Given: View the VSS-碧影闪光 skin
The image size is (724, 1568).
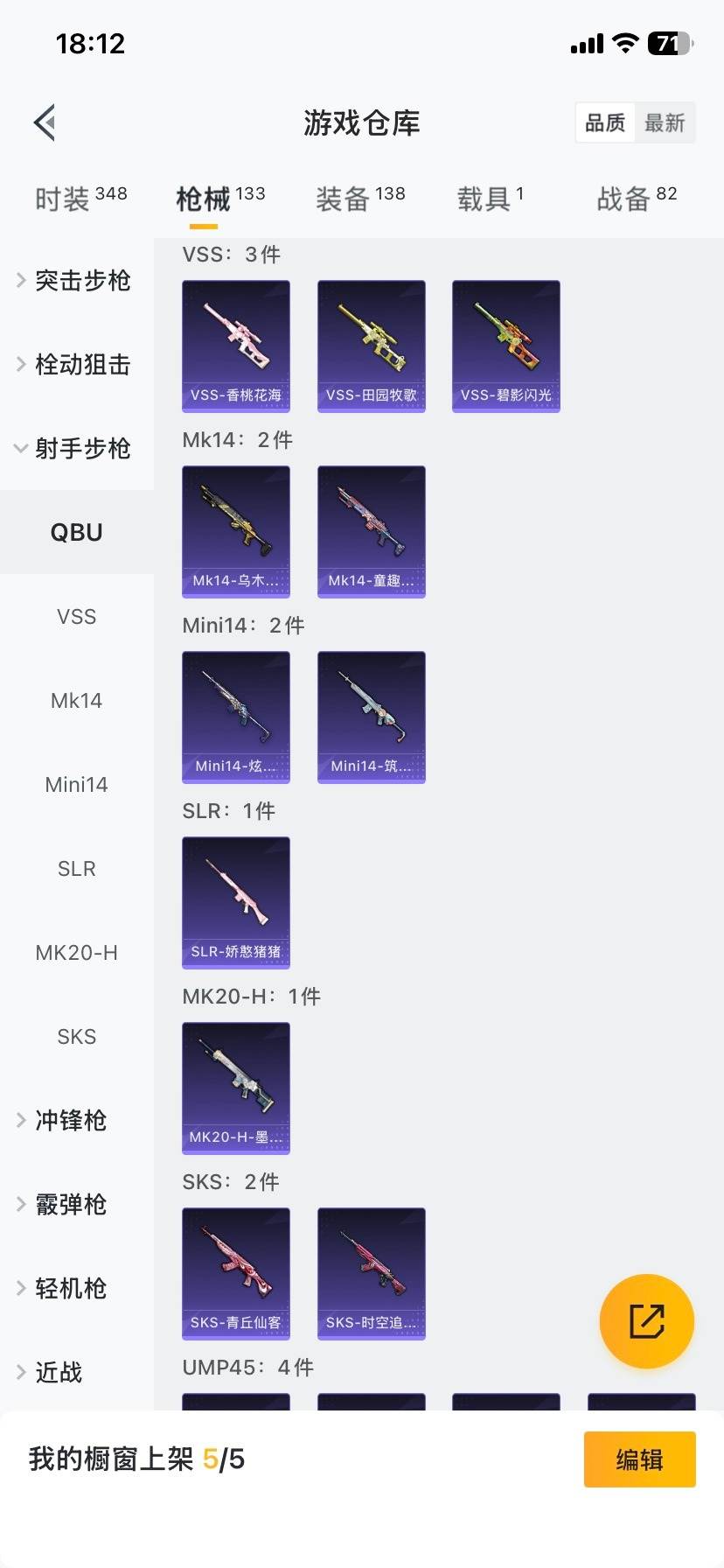Looking at the screenshot, I should click(x=506, y=346).
